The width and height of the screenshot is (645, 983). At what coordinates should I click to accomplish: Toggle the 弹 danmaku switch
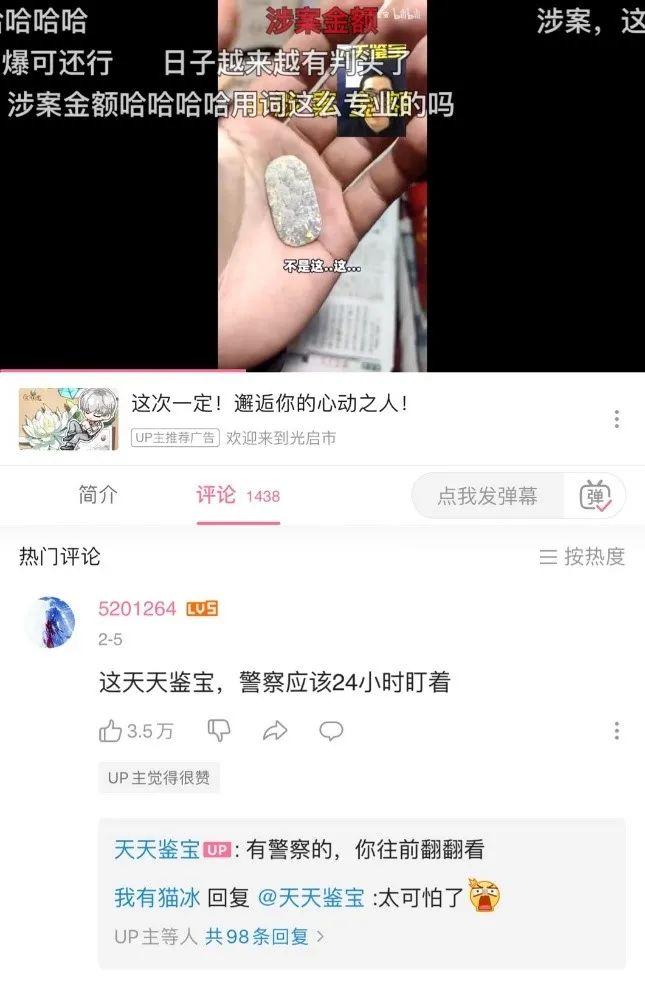coord(596,496)
